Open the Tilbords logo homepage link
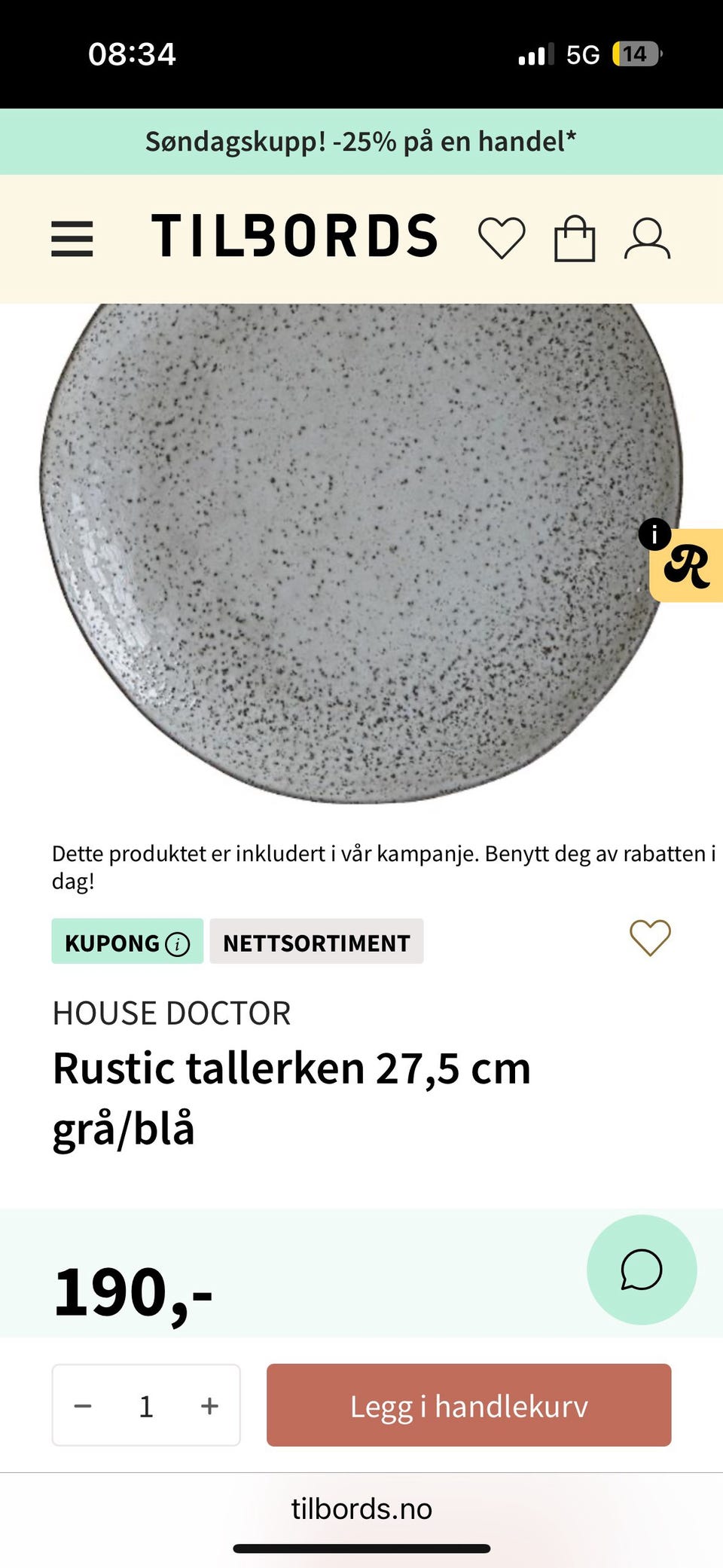Screen dimensions: 723x1568 (296, 237)
